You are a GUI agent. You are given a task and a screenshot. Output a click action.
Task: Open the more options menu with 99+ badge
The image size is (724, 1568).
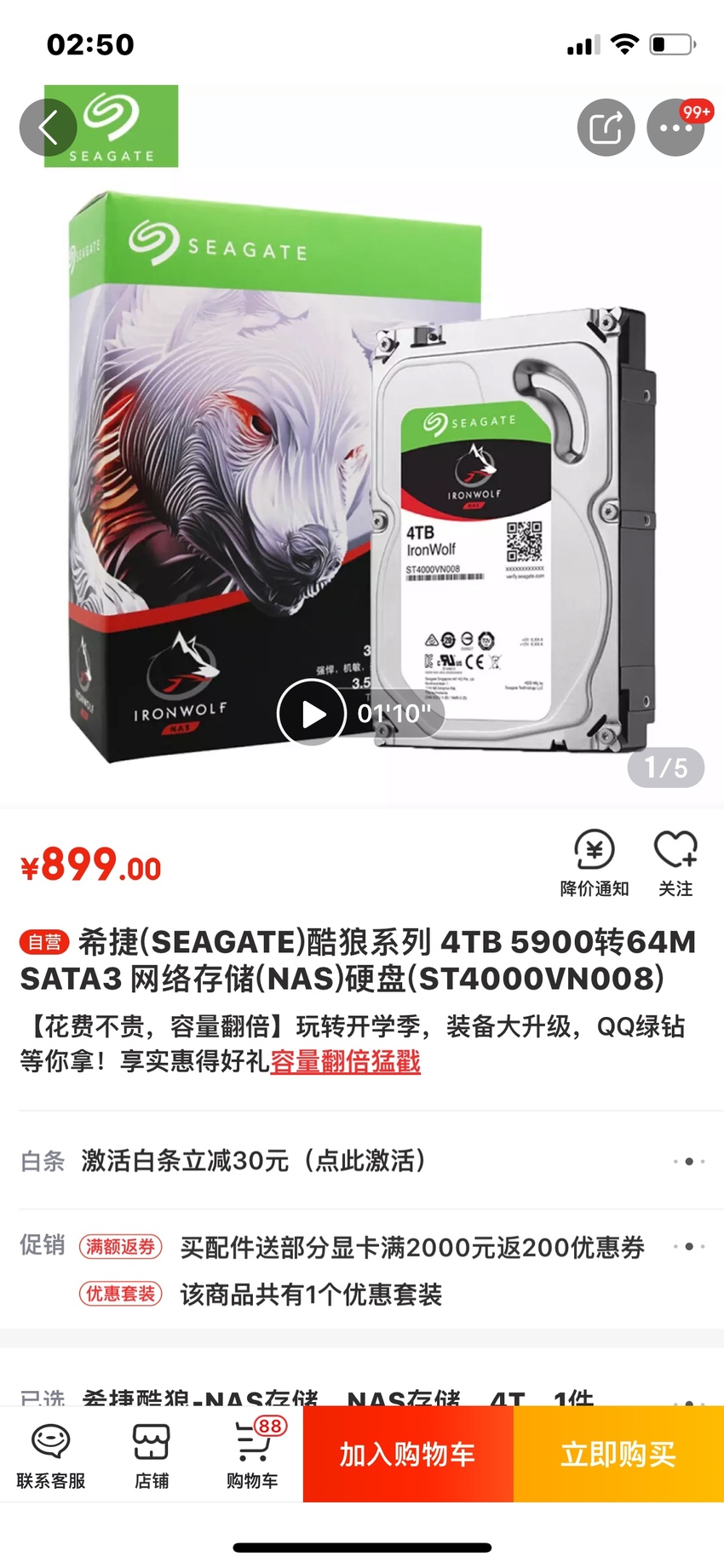675,128
